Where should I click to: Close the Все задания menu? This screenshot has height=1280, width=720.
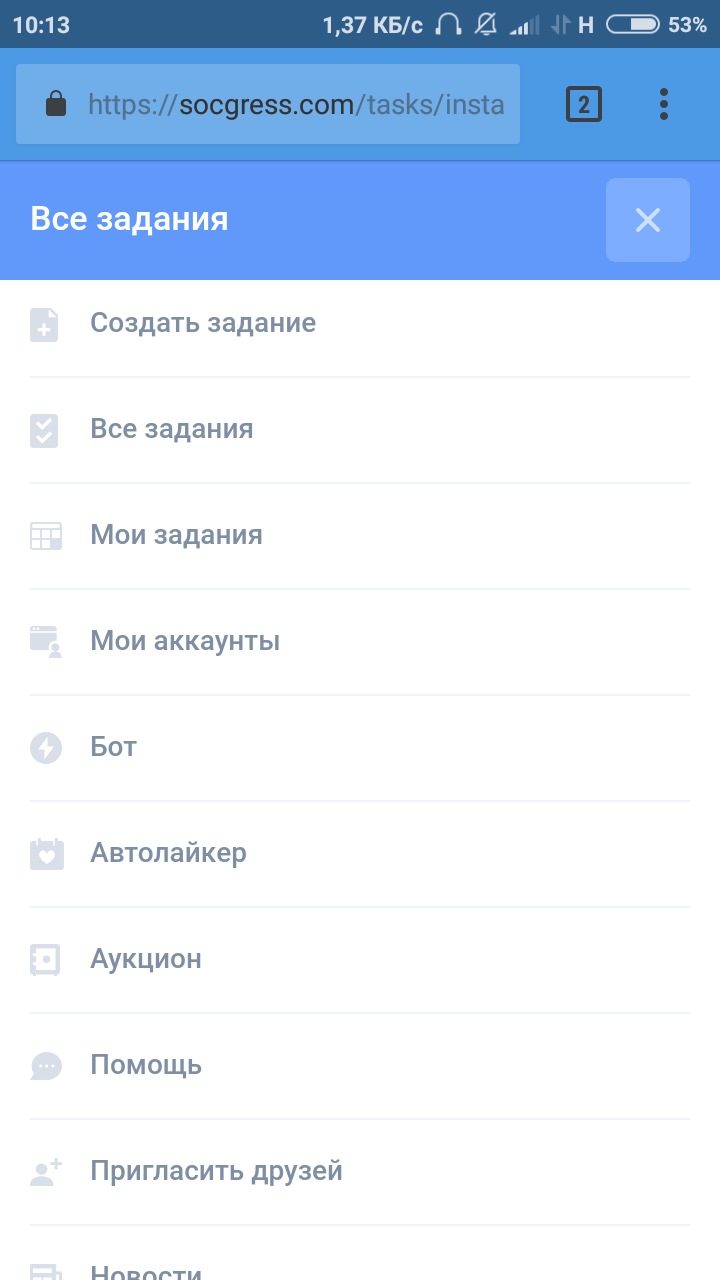click(647, 220)
